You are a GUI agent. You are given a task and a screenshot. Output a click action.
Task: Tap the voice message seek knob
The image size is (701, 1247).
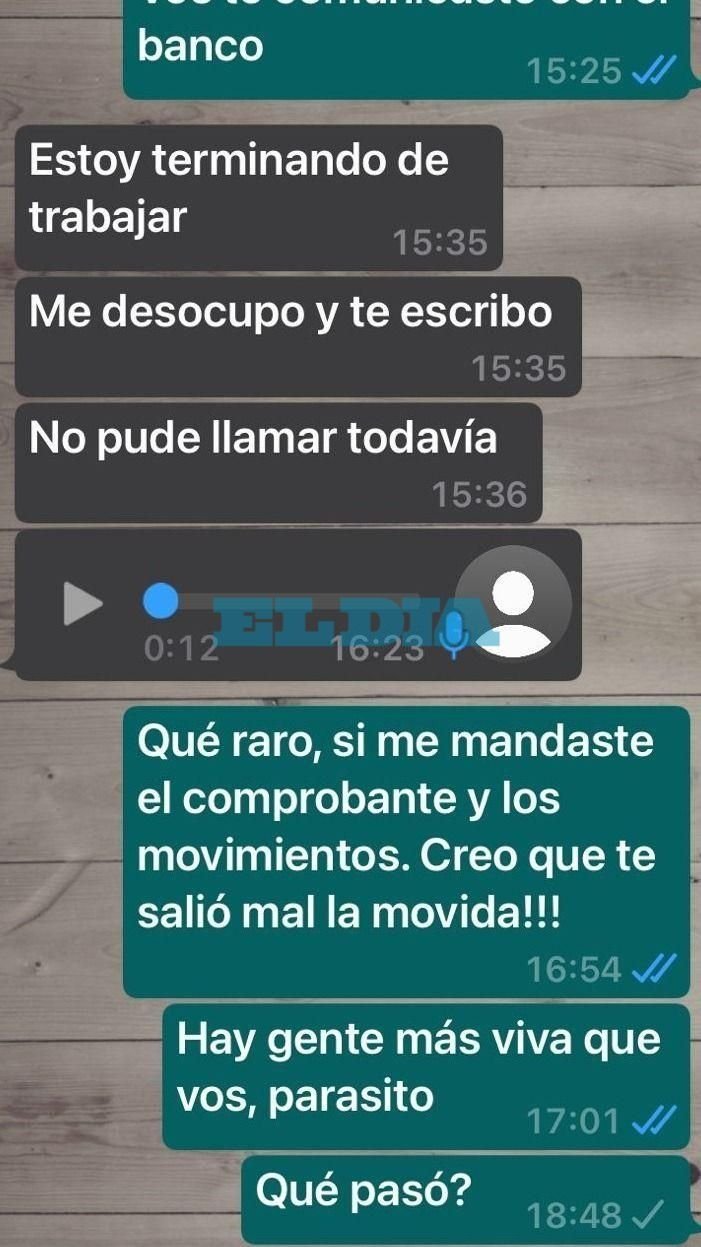tap(160, 601)
